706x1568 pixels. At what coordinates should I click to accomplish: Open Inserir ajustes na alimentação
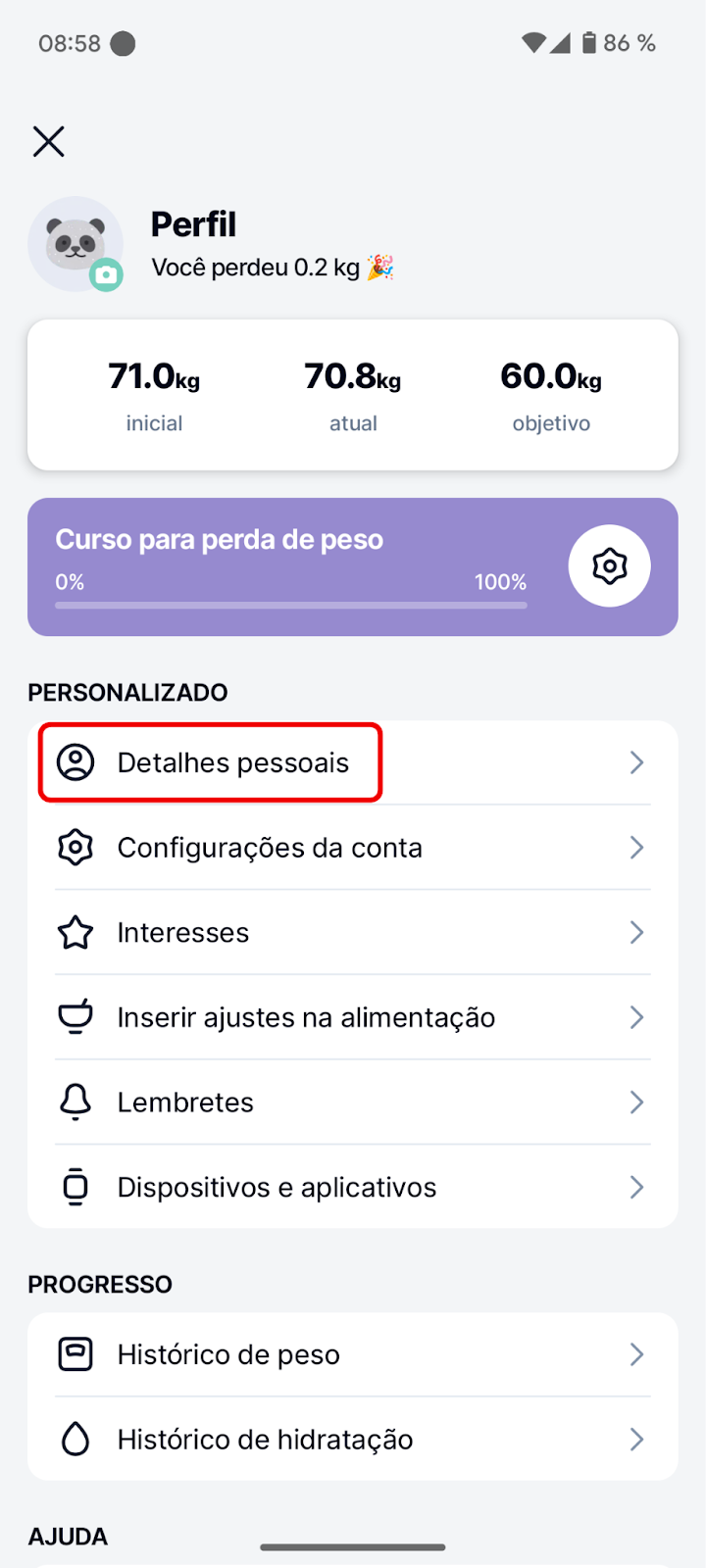pyautogui.click(x=353, y=1017)
